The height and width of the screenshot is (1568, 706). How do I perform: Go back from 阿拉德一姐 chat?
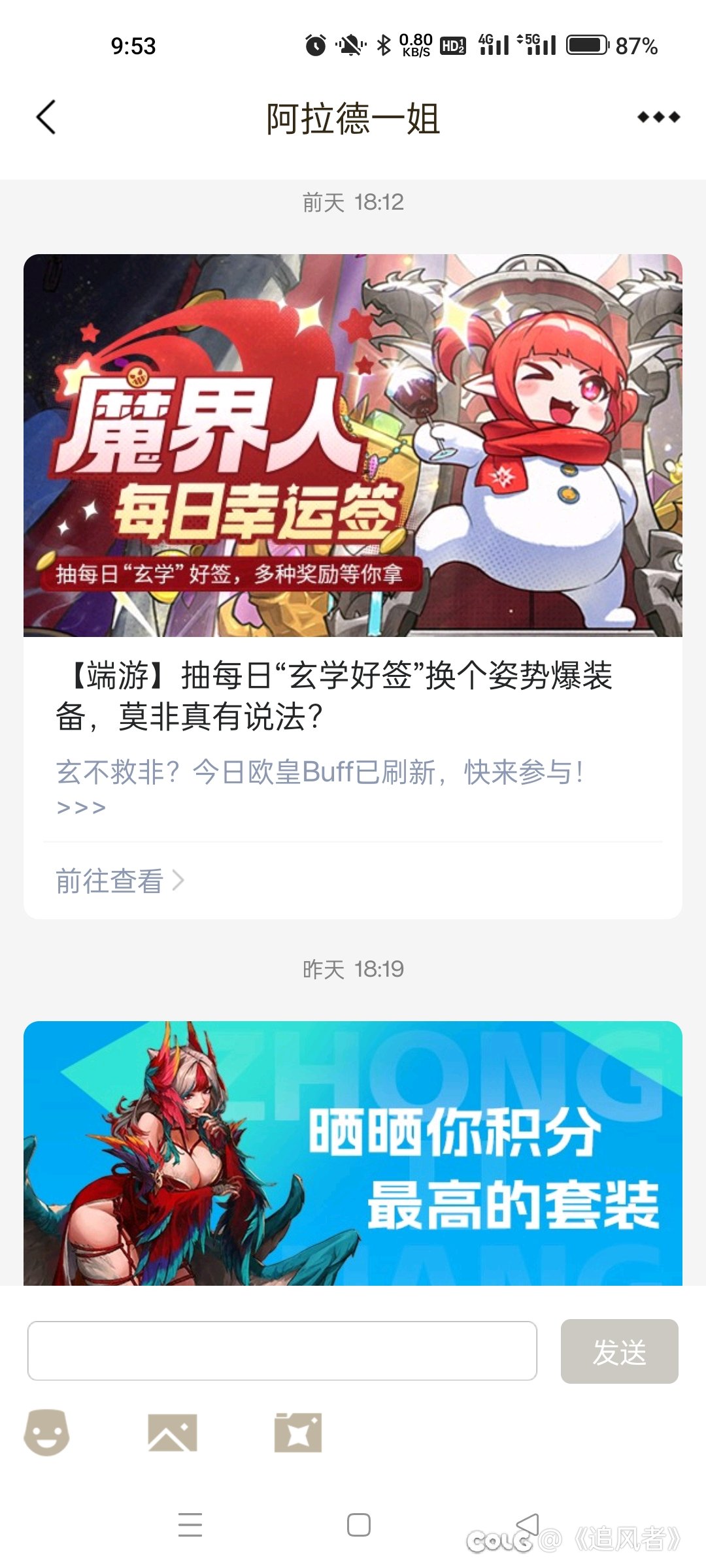(x=46, y=118)
